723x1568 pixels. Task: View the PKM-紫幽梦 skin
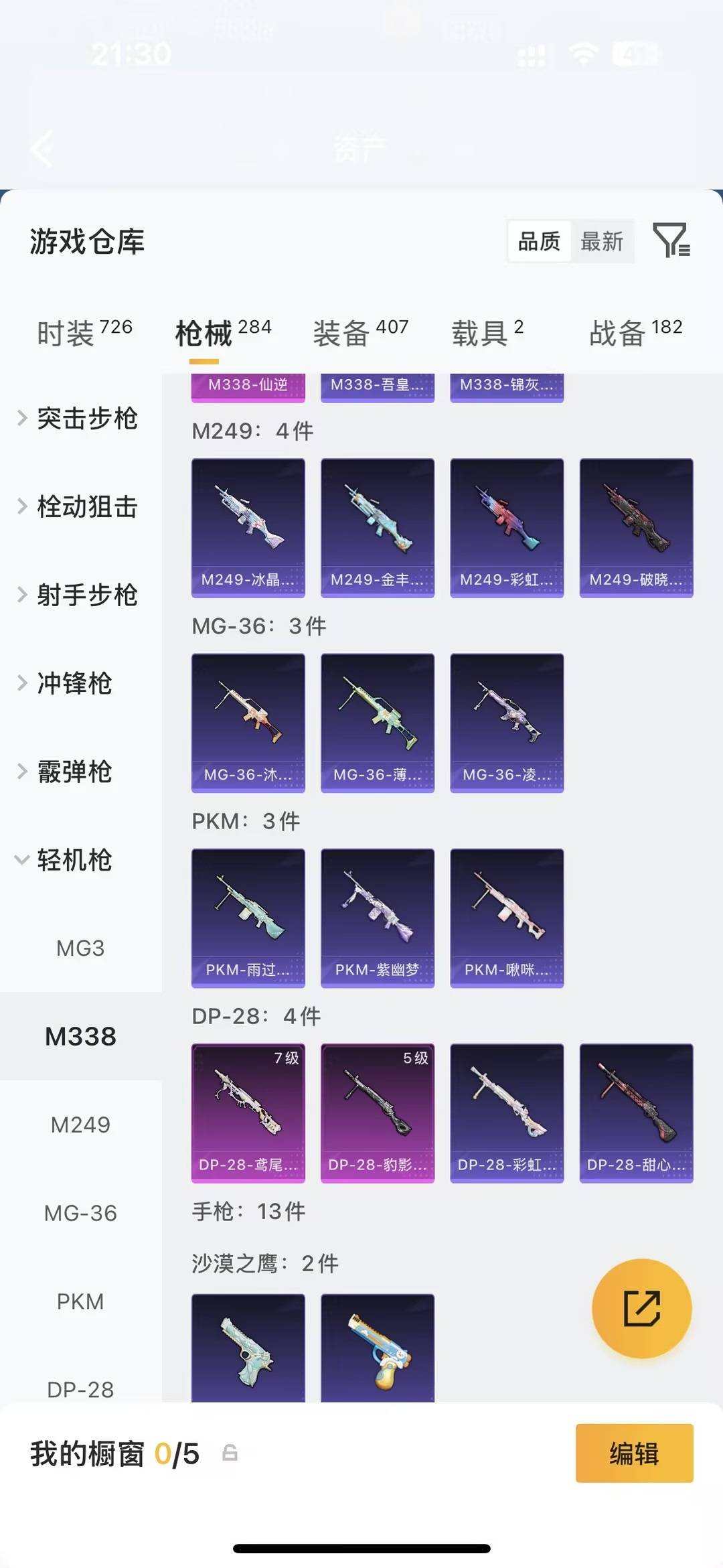pos(378,918)
